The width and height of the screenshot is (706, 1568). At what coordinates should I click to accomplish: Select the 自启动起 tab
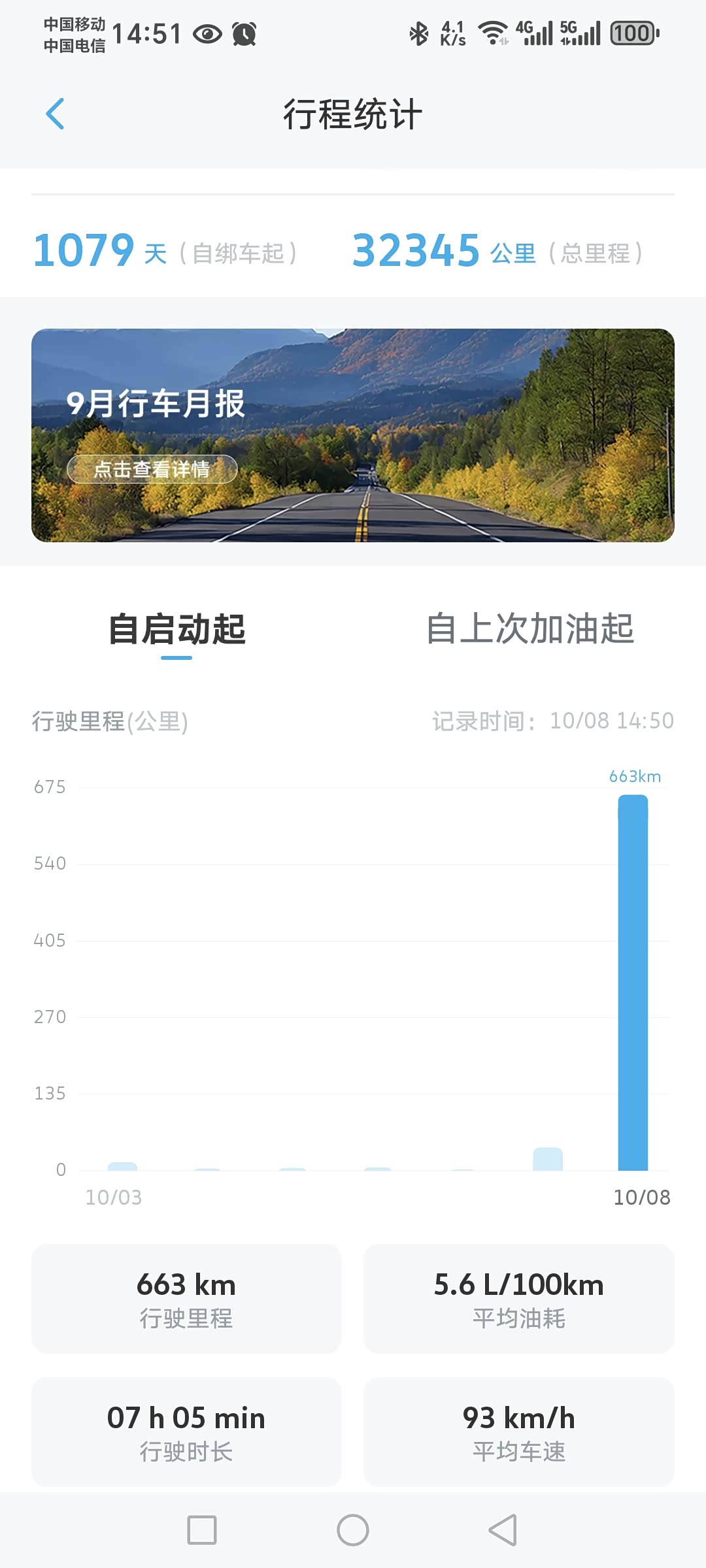point(177,629)
